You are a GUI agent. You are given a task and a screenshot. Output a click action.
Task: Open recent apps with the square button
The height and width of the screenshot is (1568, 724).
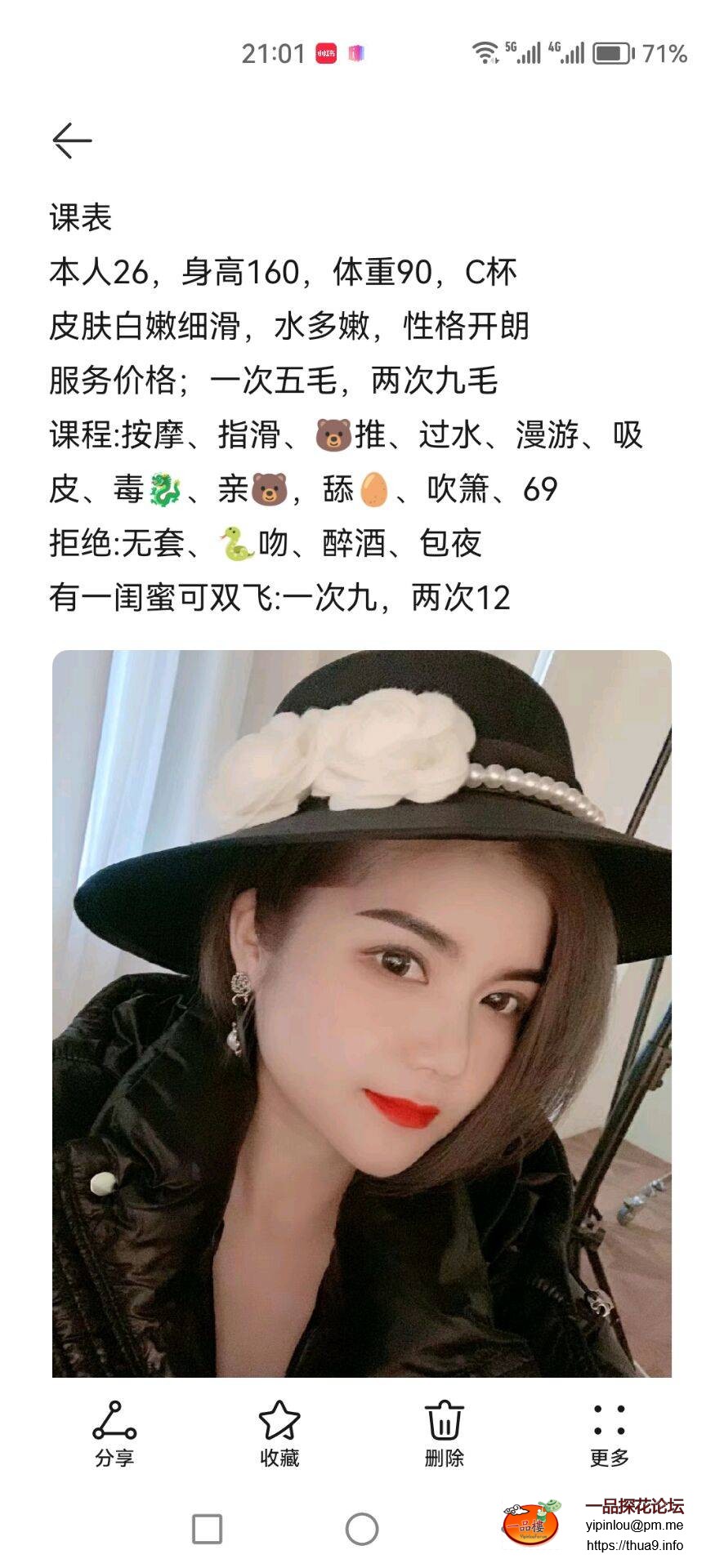207,1529
